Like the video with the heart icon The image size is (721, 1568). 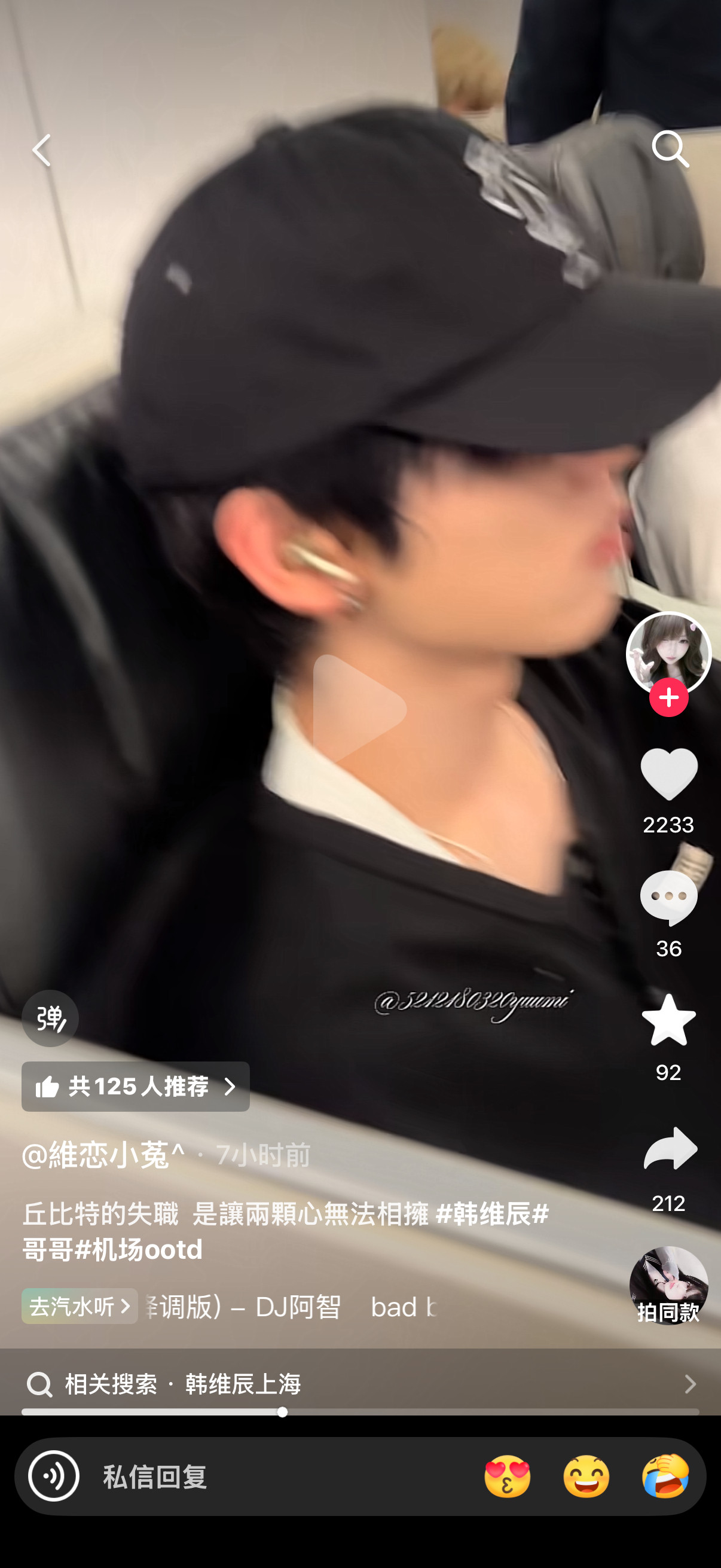coord(668,774)
